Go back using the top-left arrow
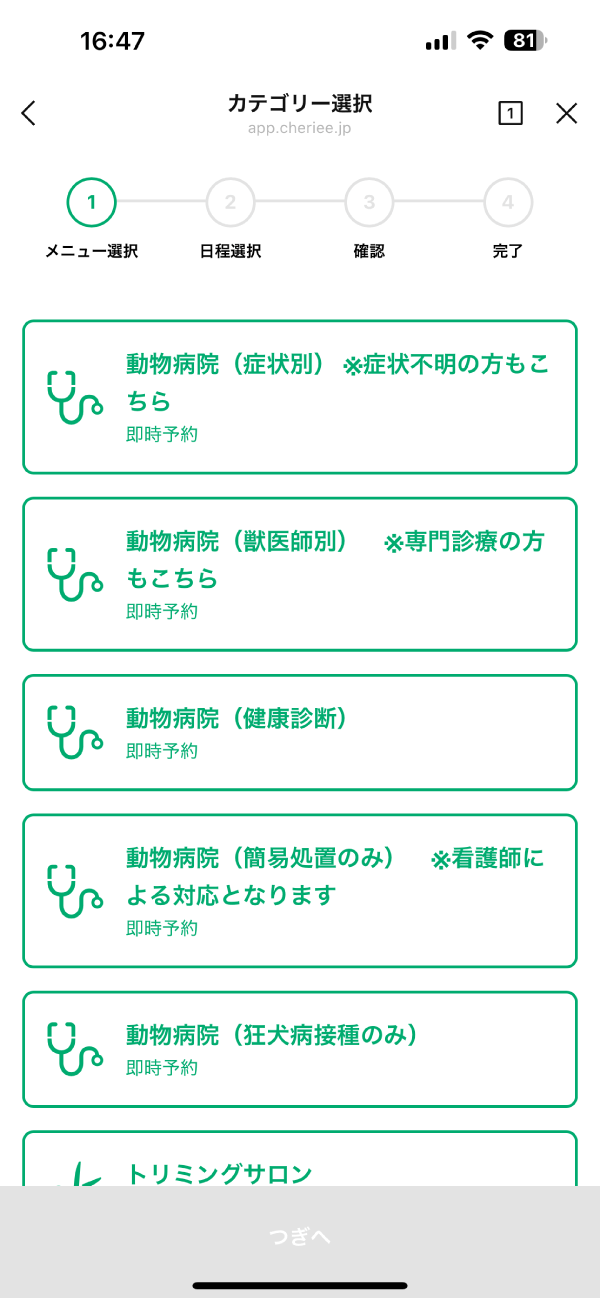The width and height of the screenshot is (600, 1298). (x=29, y=113)
